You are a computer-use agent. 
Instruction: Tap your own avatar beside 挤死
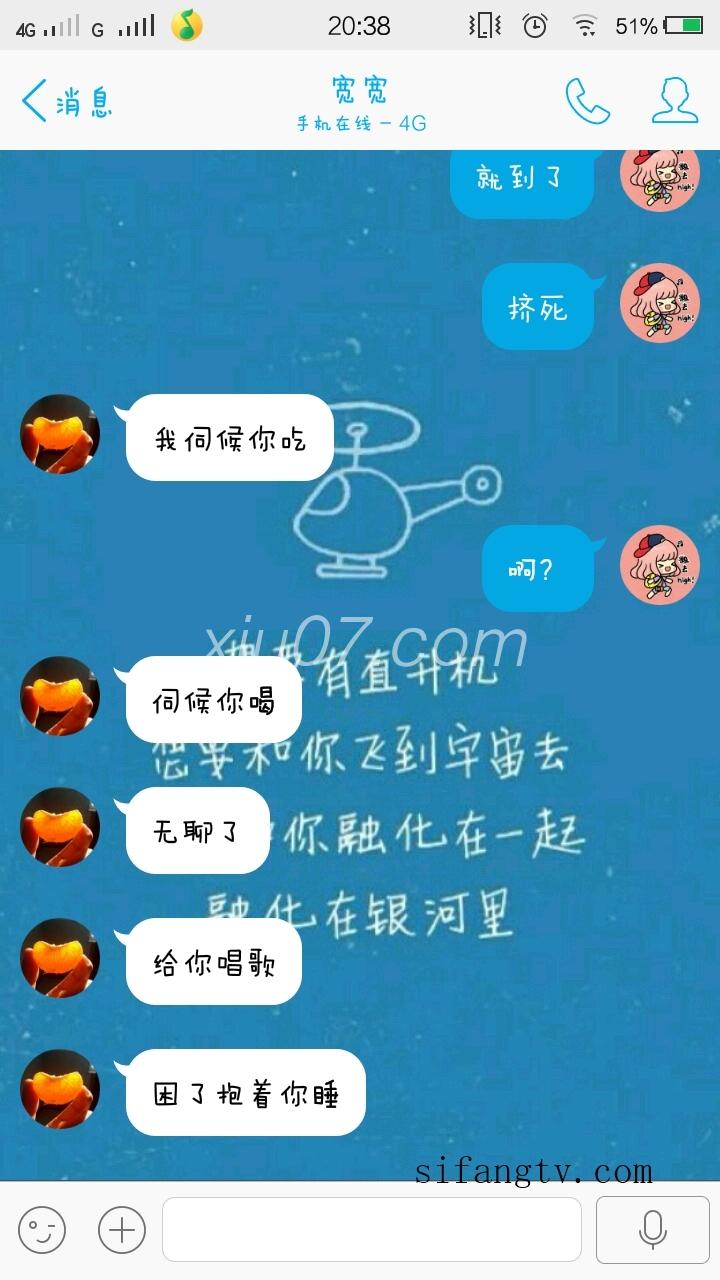659,303
